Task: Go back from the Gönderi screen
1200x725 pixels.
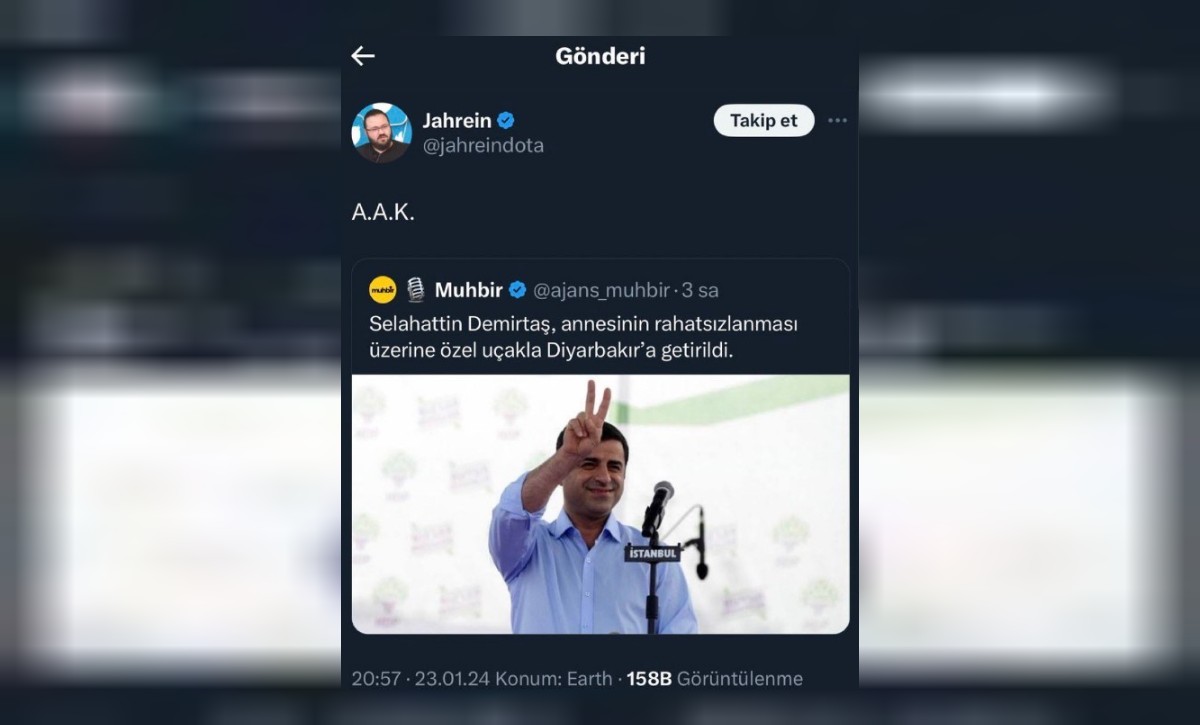Action: [363, 57]
